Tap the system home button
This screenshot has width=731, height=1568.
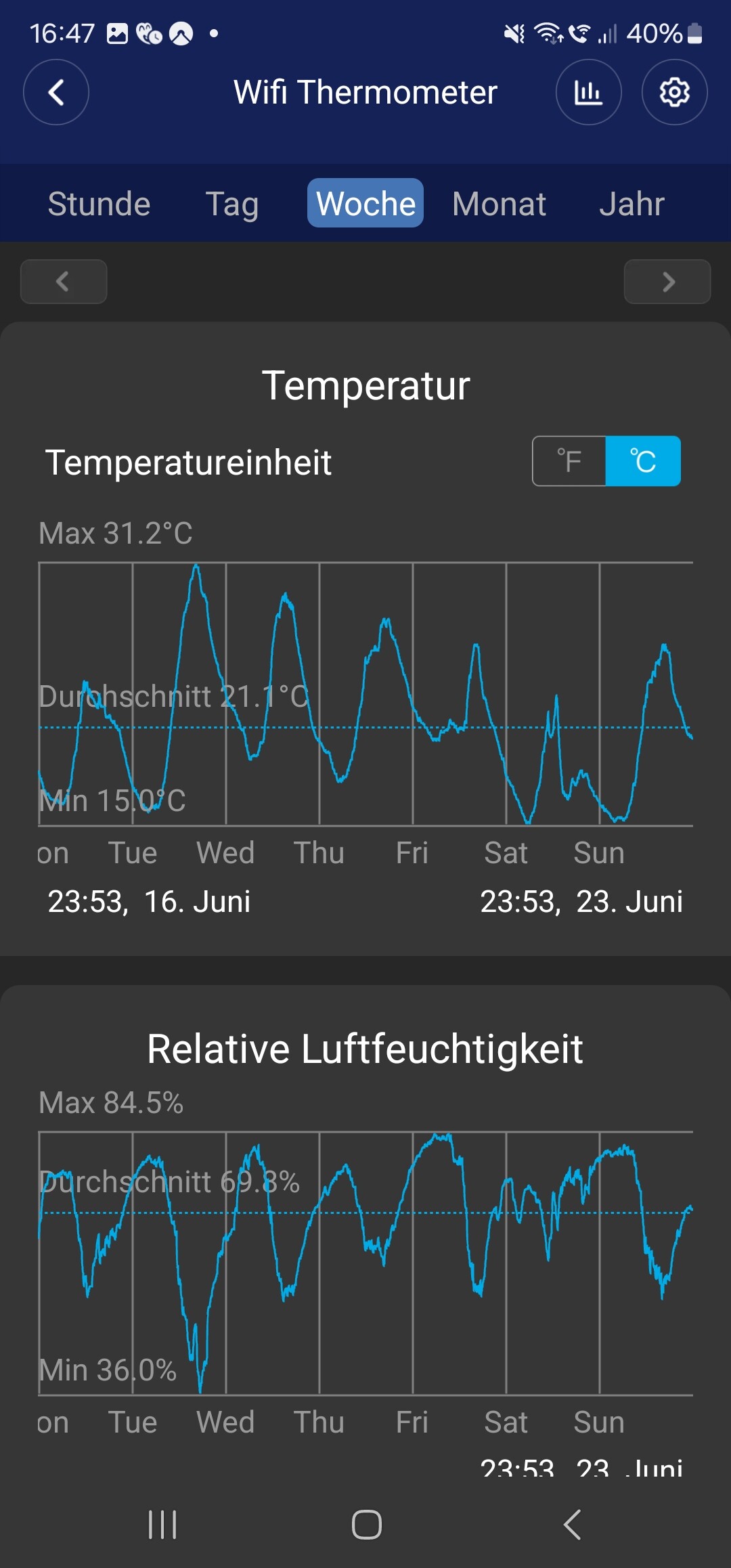pos(366,1525)
